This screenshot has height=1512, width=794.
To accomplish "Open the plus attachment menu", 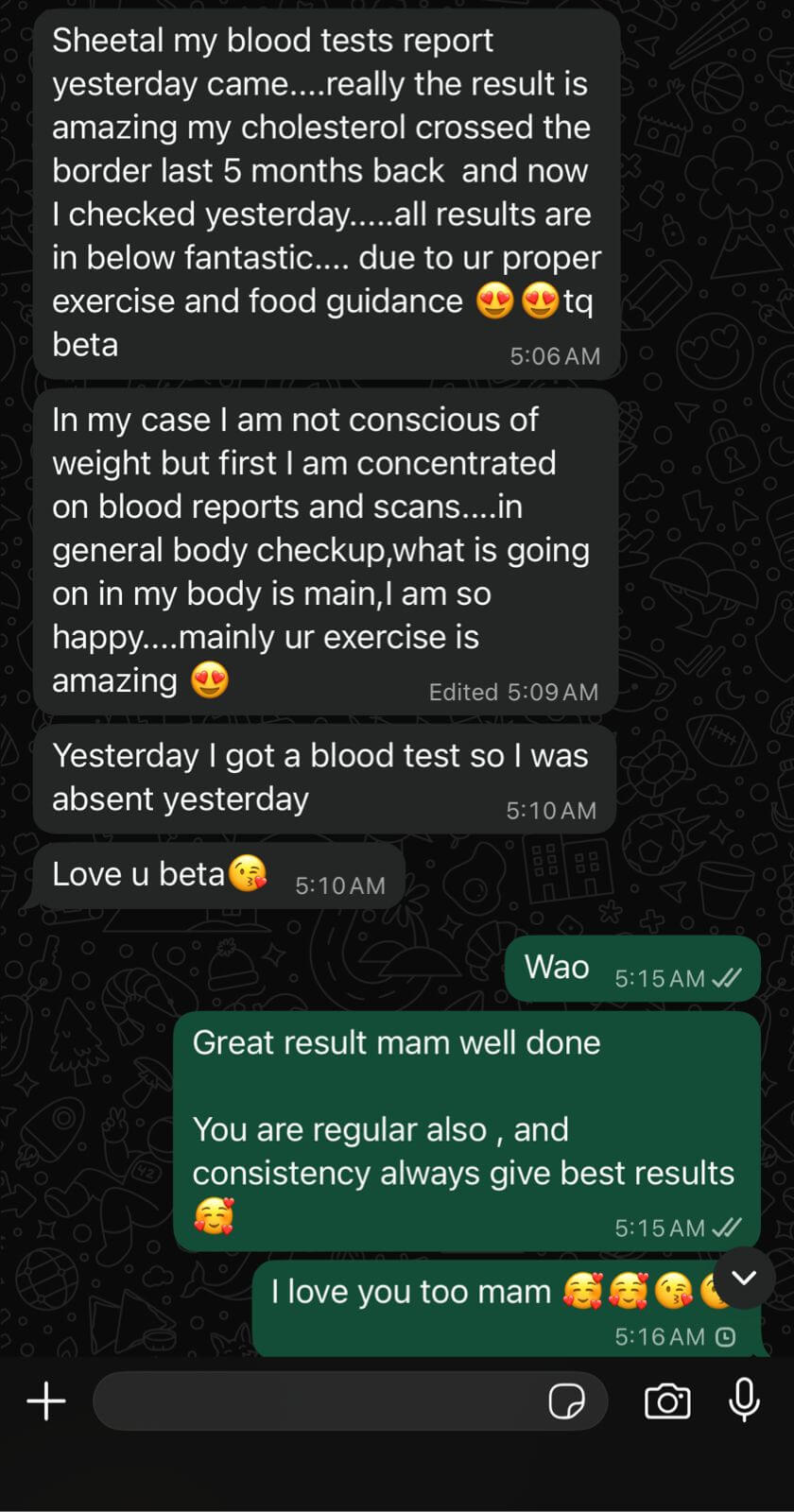I will click(x=45, y=1400).
